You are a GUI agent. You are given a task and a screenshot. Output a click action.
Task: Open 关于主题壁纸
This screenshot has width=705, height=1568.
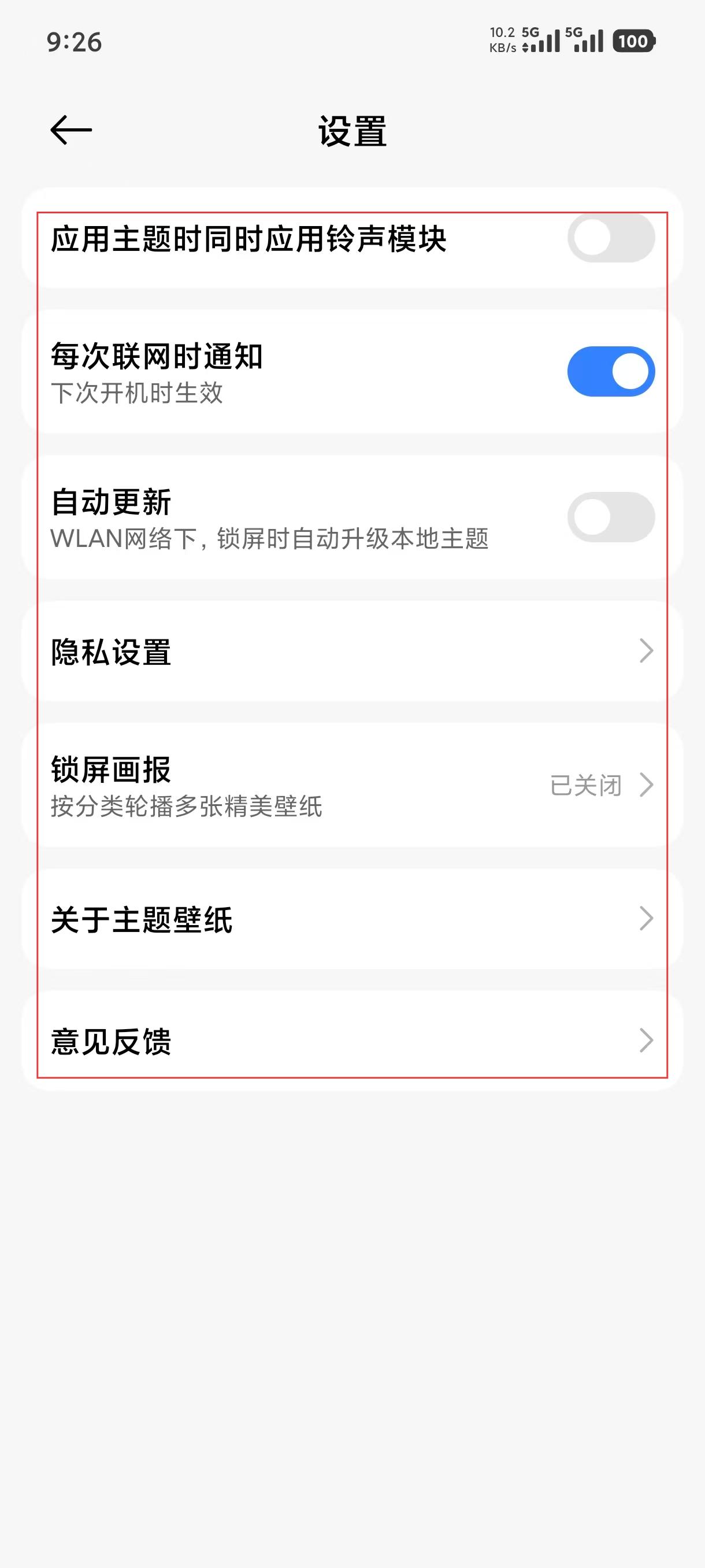tap(351, 919)
